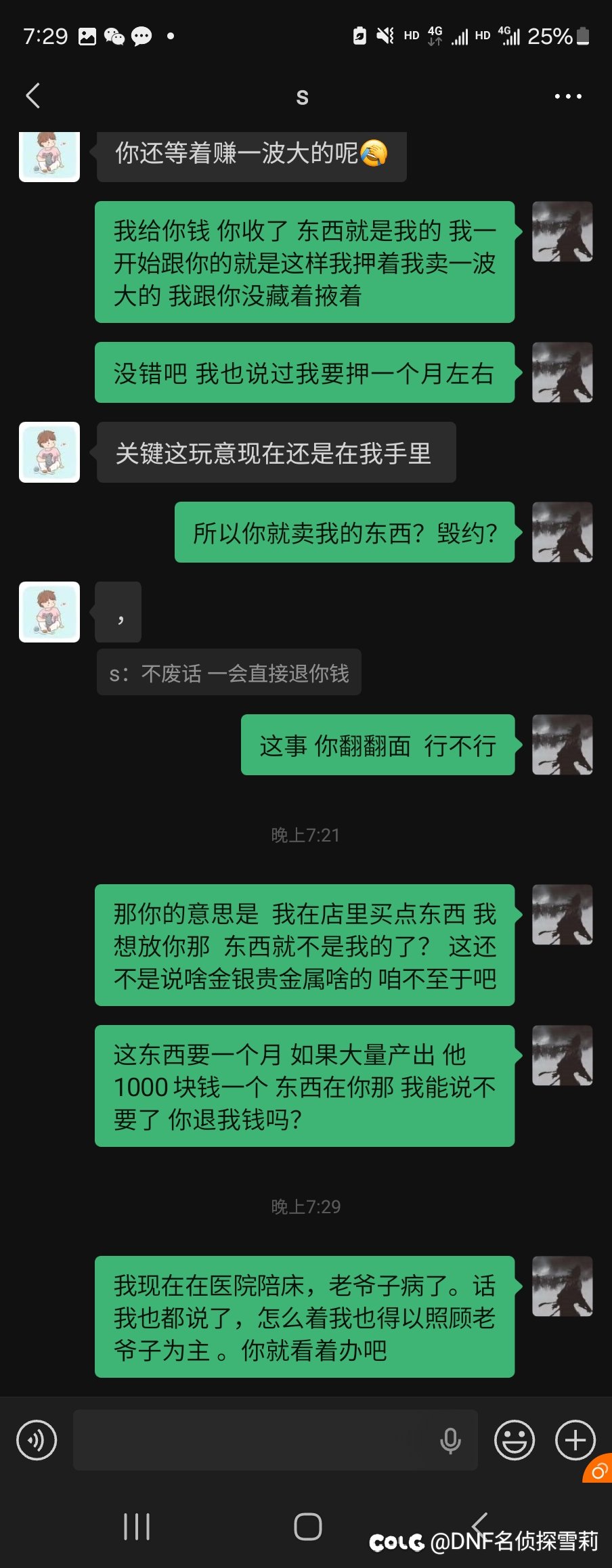
Task: Tap the comma-only message from contact s
Action: [118, 611]
